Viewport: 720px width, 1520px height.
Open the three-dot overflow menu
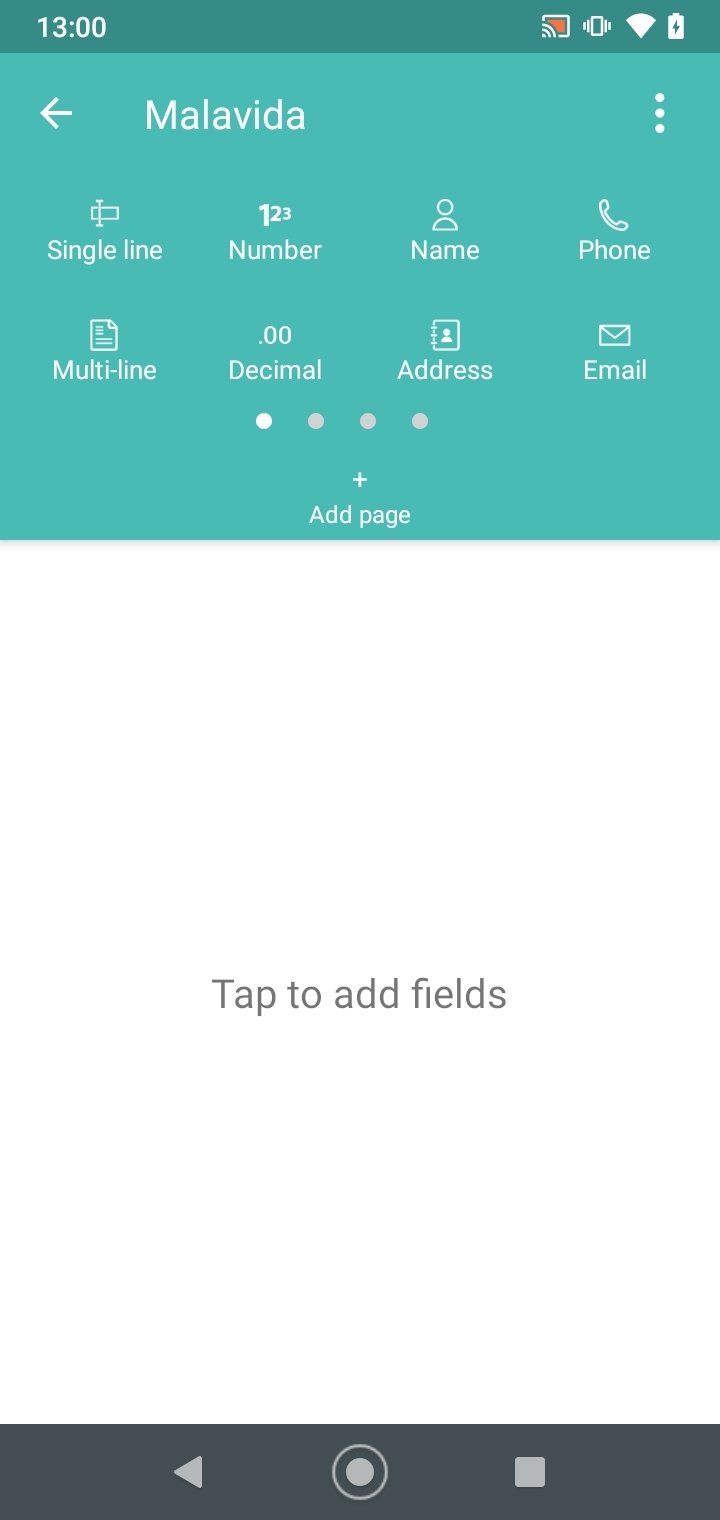(x=659, y=114)
